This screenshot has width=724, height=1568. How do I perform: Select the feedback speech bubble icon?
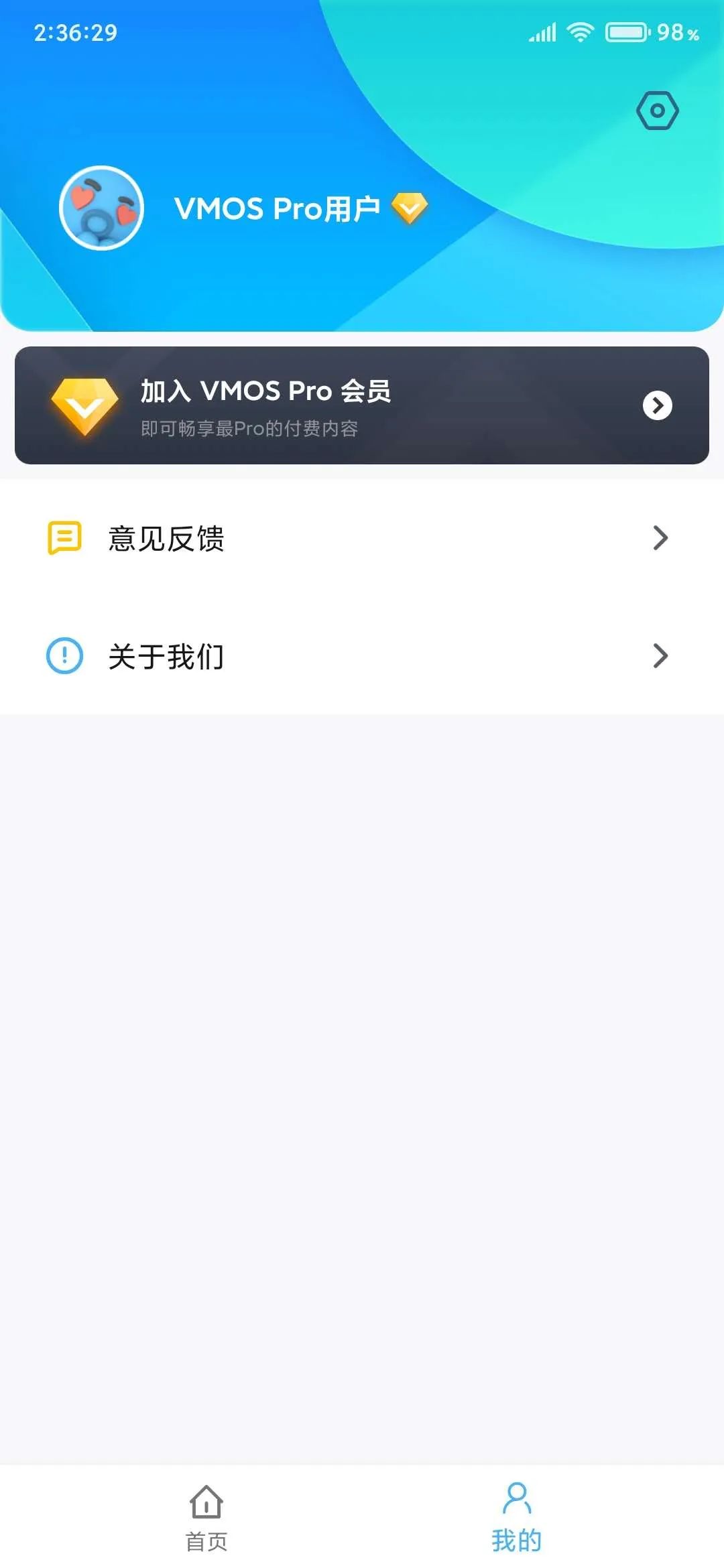64,537
